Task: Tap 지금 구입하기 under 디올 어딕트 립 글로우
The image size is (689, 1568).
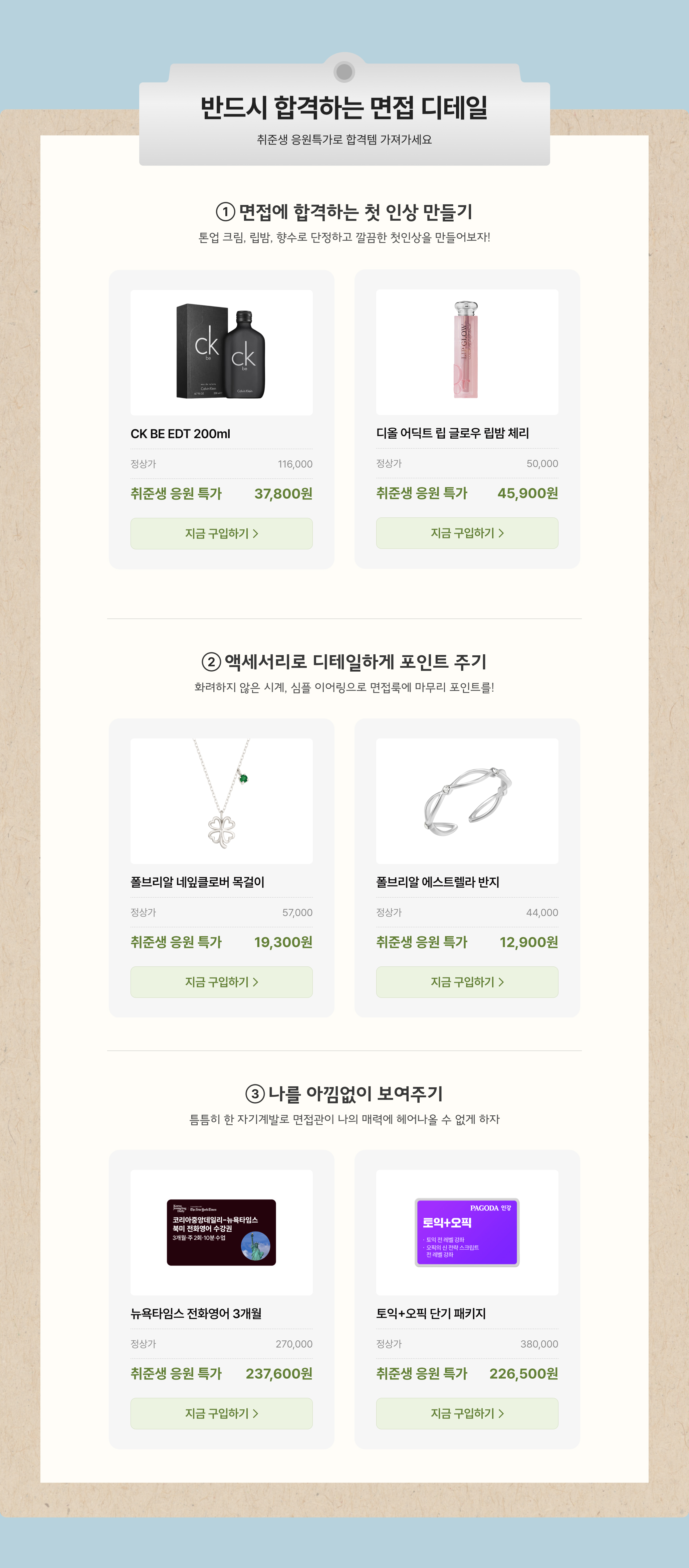Action: [x=467, y=532]
